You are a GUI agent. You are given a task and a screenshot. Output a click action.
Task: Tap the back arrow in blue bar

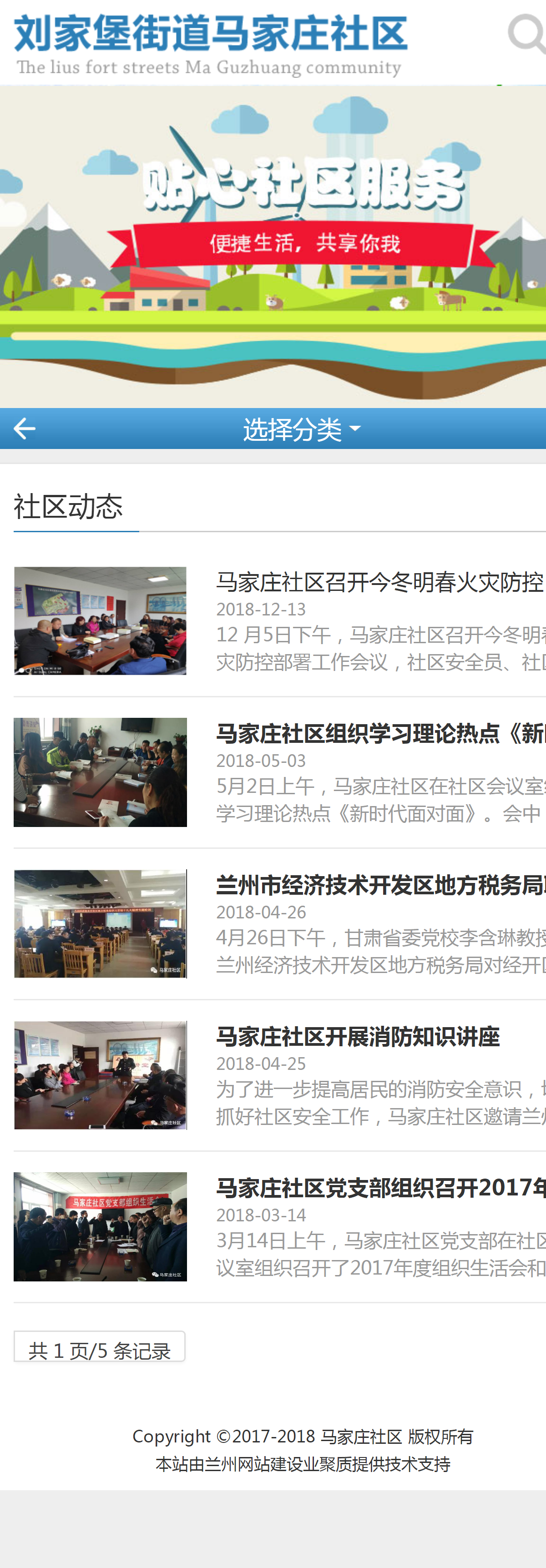point(25,429)
